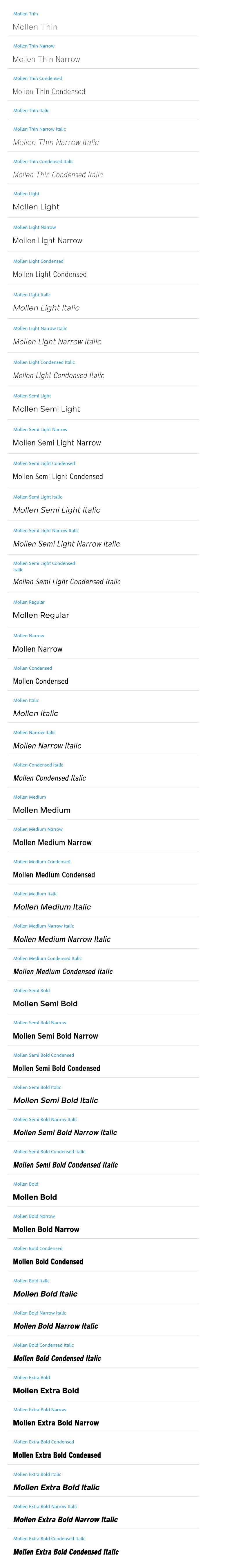232x1568 pixels.
Task: Open the Mollen Semi Light link
Action: [32, 396]
